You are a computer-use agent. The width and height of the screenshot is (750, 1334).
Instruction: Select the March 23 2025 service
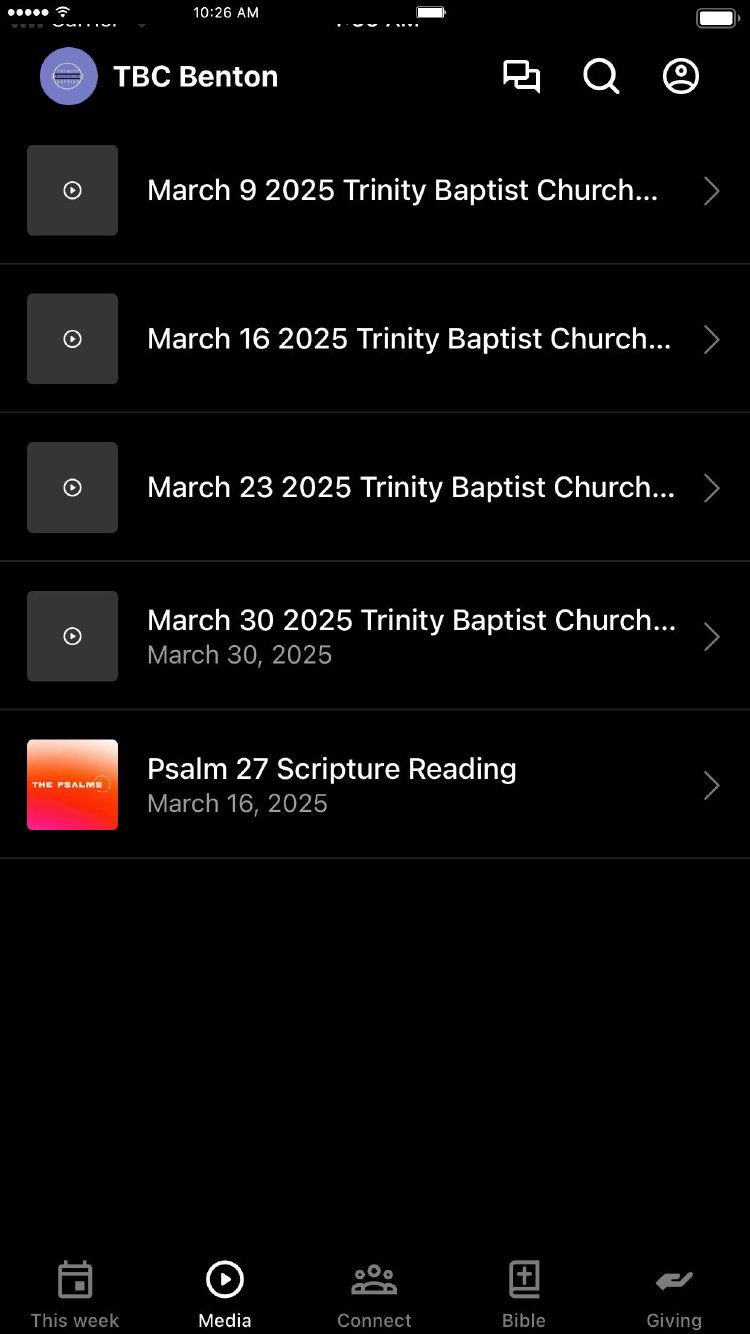point(410,488)
